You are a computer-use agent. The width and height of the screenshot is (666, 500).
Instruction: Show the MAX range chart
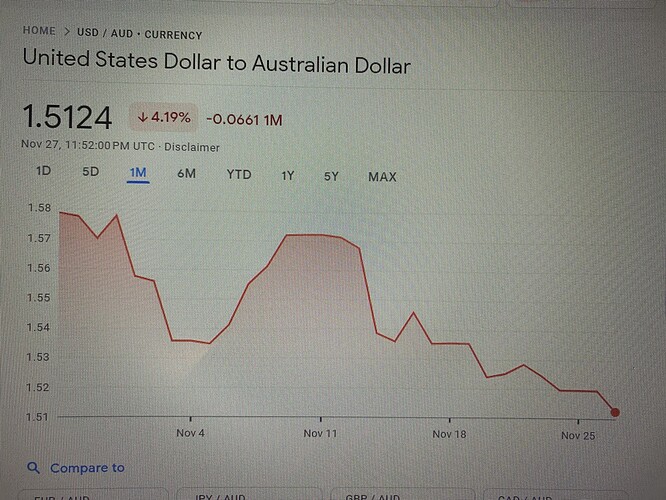382,177
